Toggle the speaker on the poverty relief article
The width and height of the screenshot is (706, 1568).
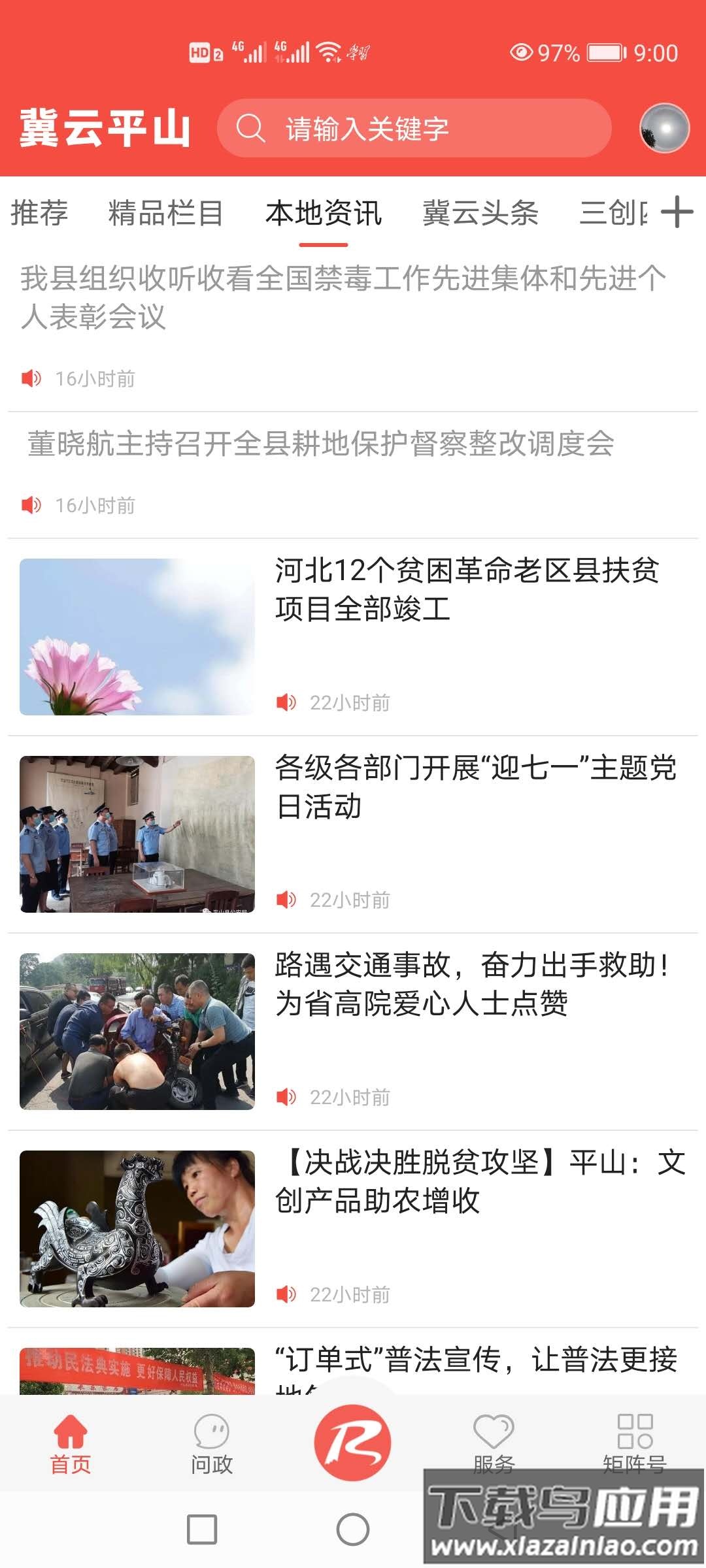tap(286, 704)
